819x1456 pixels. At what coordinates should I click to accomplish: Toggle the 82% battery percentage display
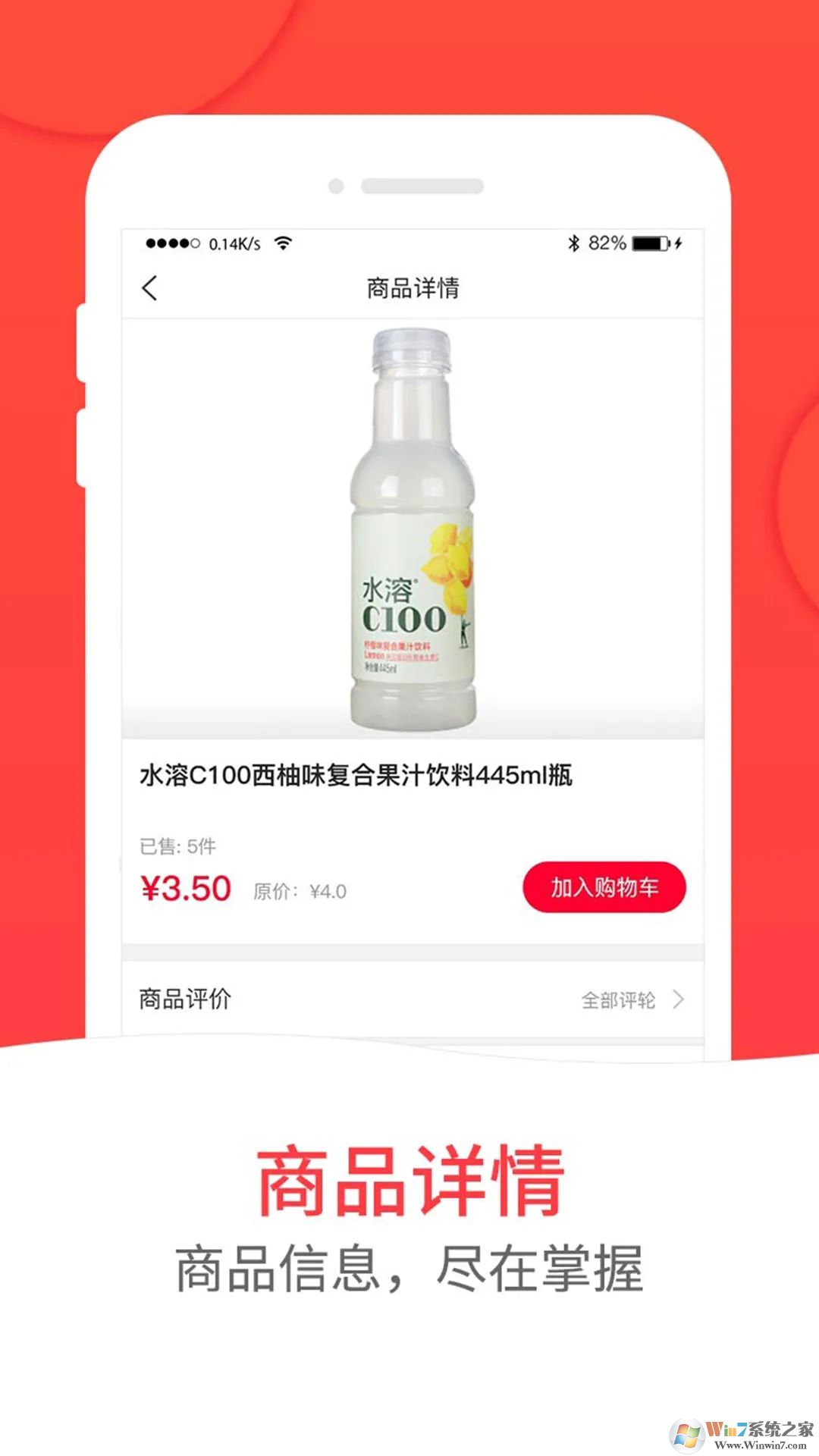coord(607,243)
